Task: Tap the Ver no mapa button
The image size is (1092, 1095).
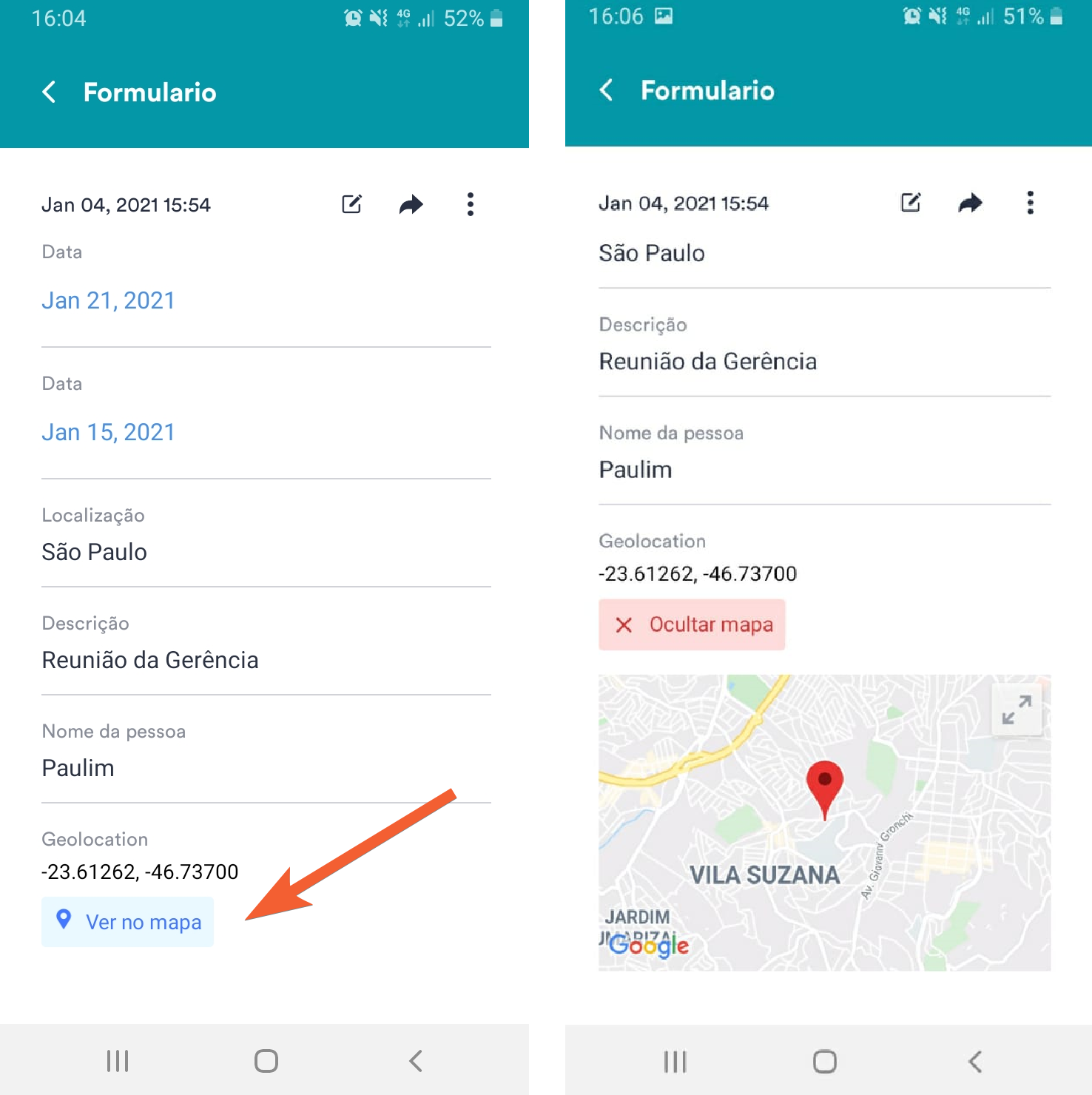Action: click(x=127, y=922)
